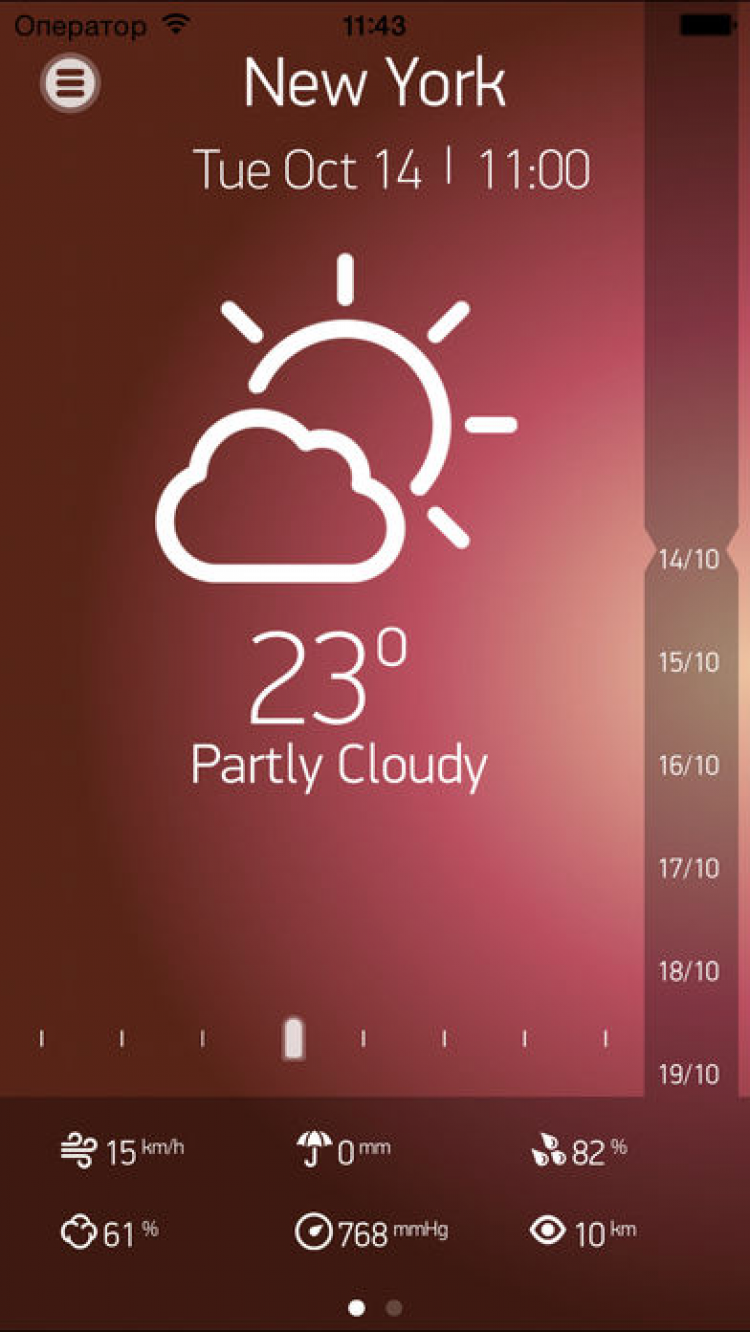Show the forecast for 17/10
Viewport: 750px width, 1332px height.
pos(689,868)
